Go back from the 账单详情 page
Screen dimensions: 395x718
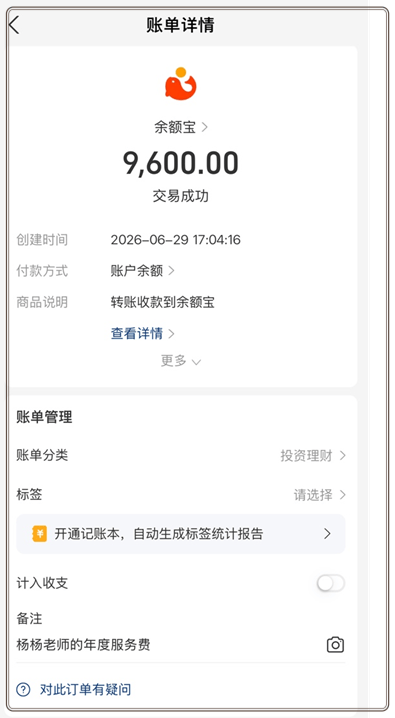tap(15, 25)
